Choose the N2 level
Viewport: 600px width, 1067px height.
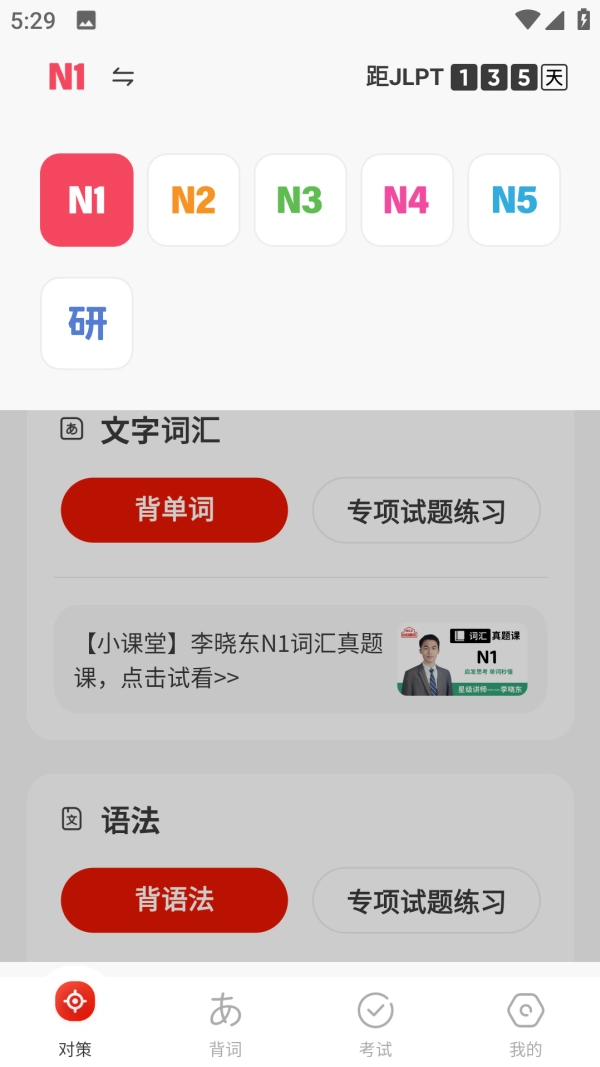pyautogui.click(x=193, y=200)
